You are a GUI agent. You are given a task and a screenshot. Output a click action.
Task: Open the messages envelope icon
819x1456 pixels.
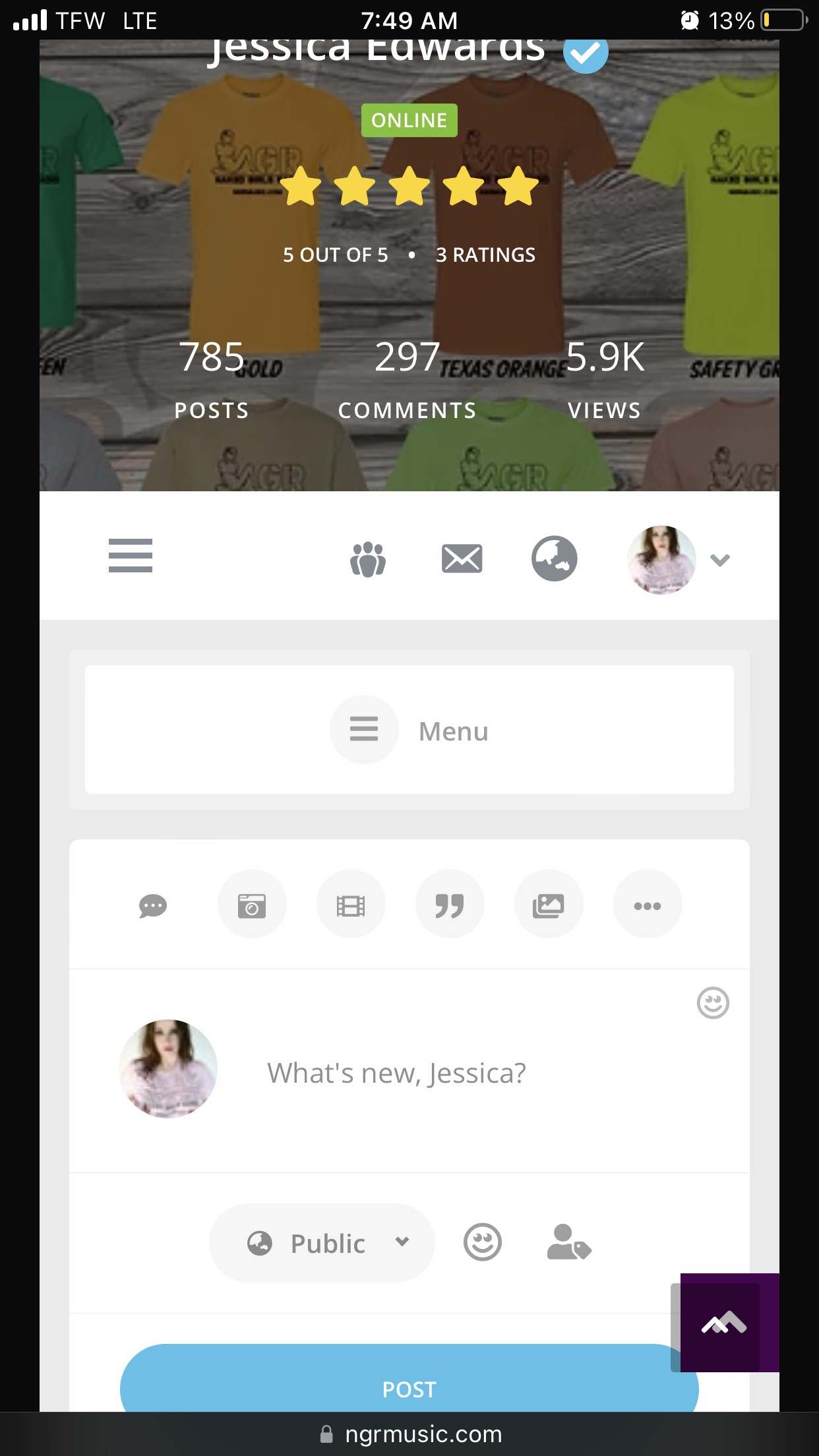pyautogui.click(x=462, y=559)
